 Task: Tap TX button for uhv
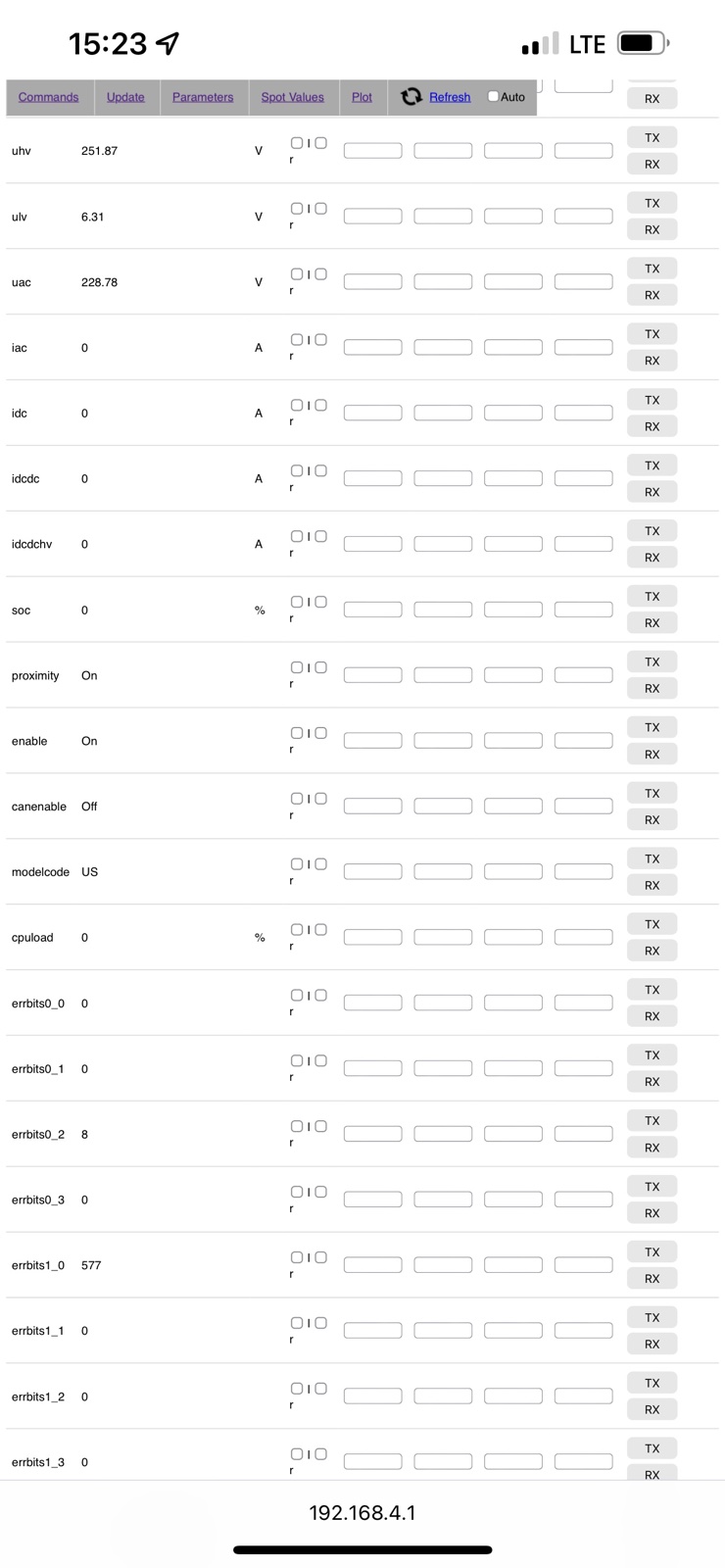[652, 138]
